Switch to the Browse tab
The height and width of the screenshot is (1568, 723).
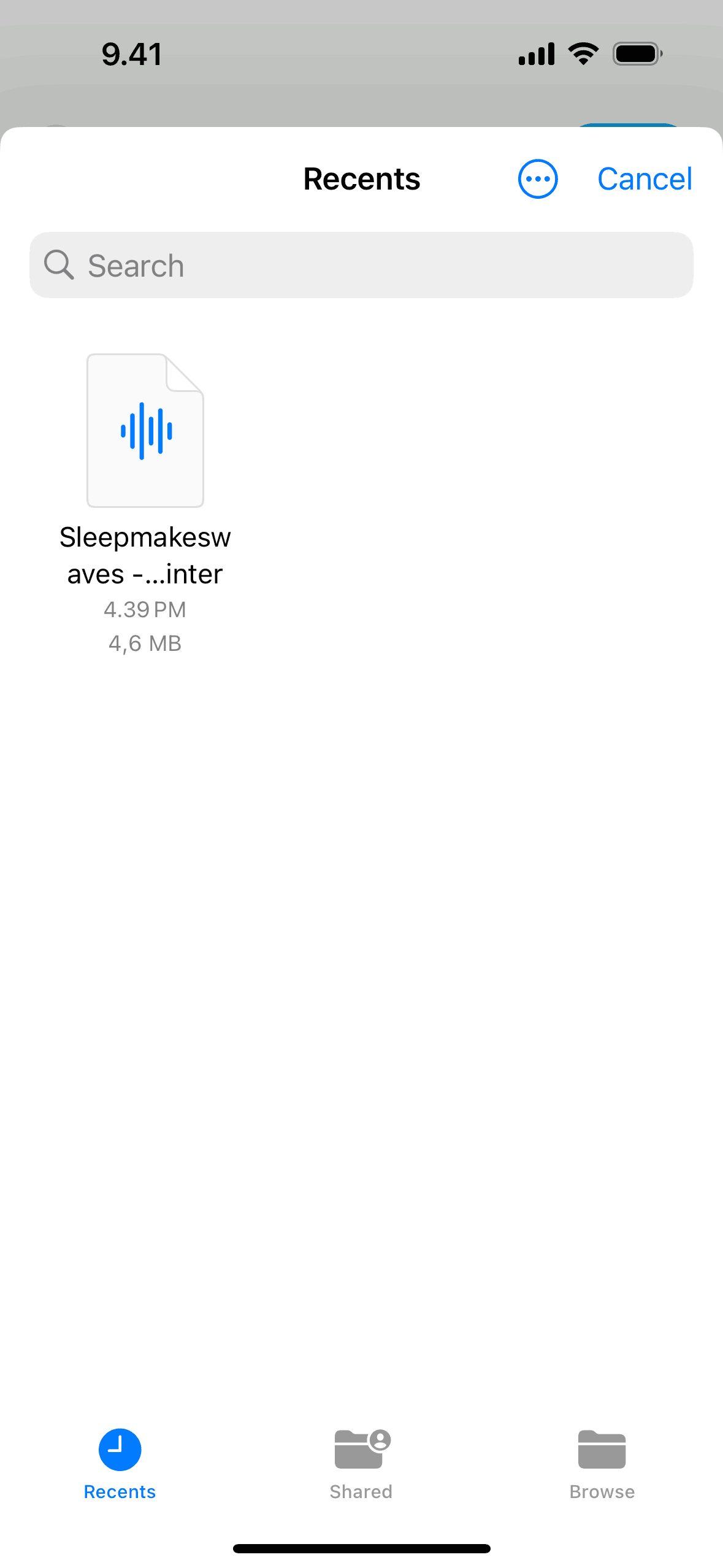coord(602,1463)
